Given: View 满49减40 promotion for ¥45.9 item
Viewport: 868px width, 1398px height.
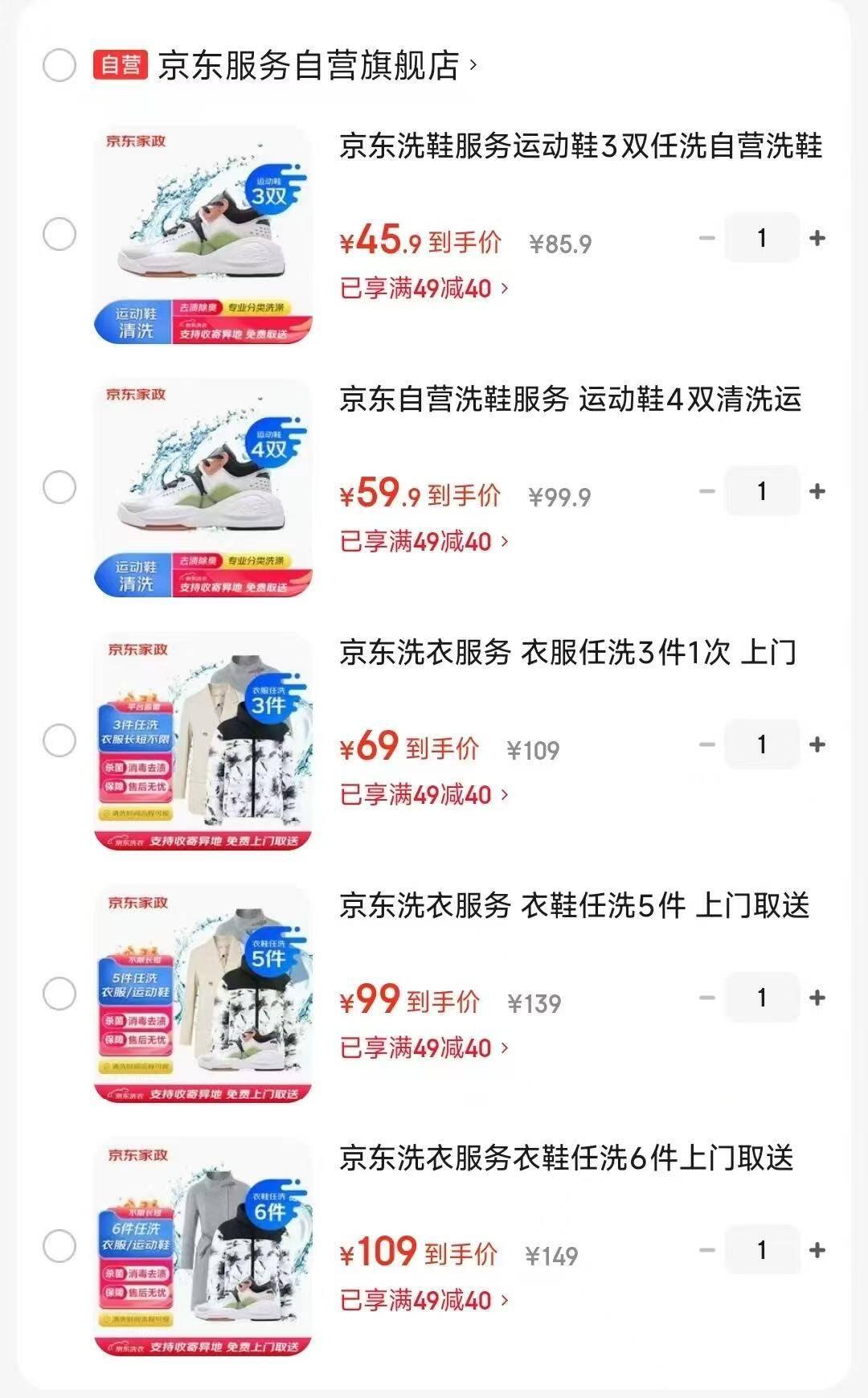Looking at the screenshot, I should pos(424,288).
